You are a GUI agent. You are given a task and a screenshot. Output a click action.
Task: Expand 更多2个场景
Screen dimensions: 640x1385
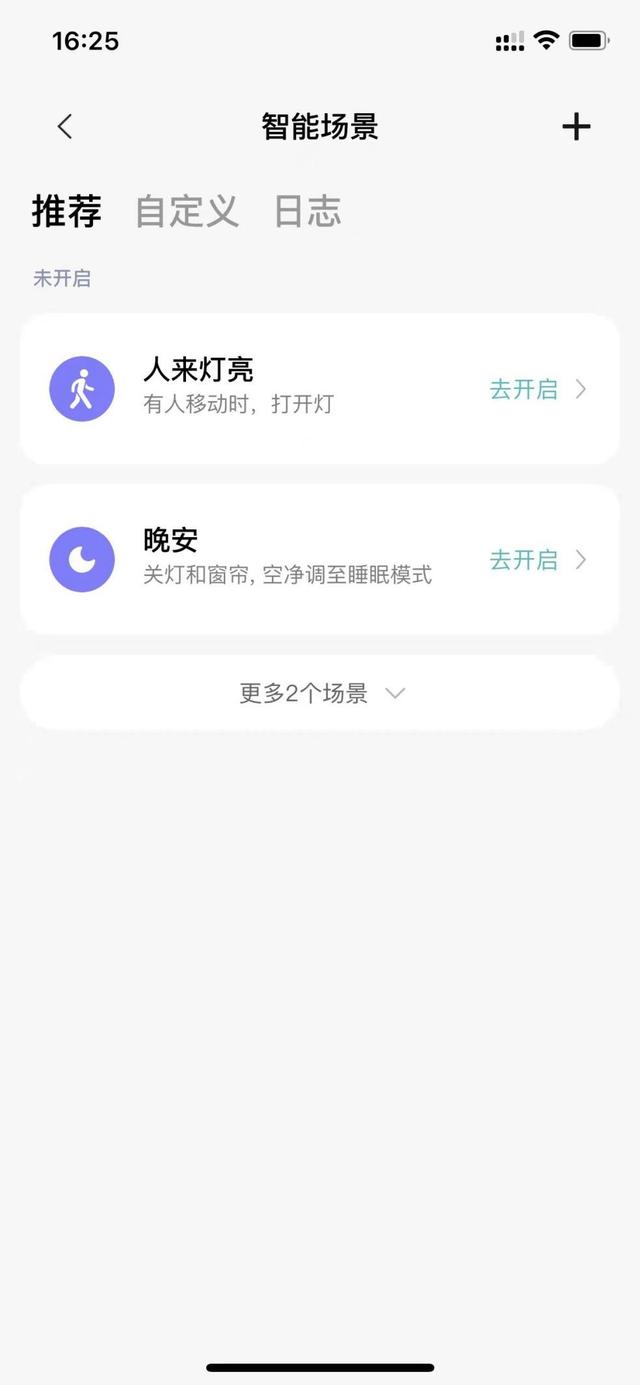(x=320, y=693)
